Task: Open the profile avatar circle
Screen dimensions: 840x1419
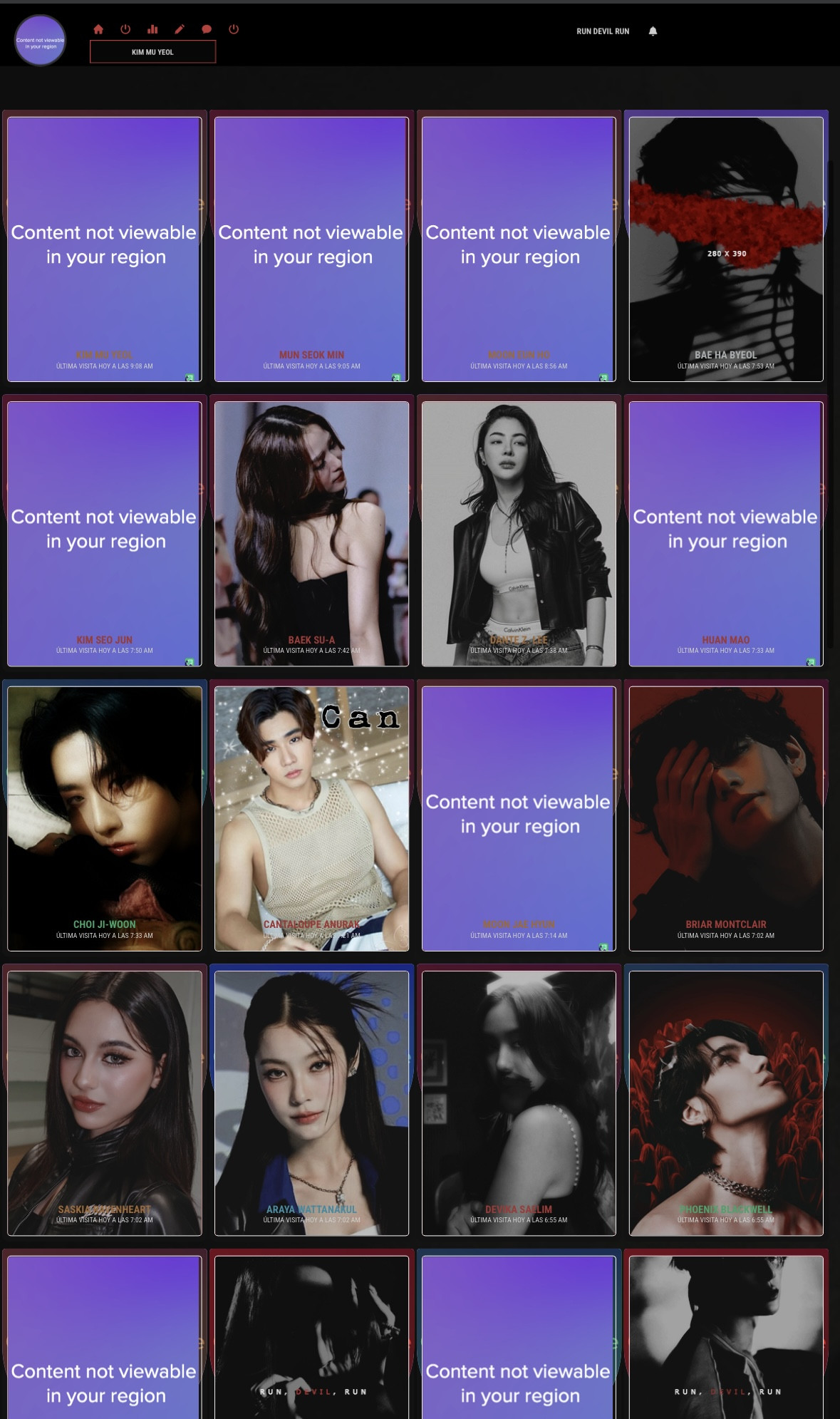Action: coord(41,41)
